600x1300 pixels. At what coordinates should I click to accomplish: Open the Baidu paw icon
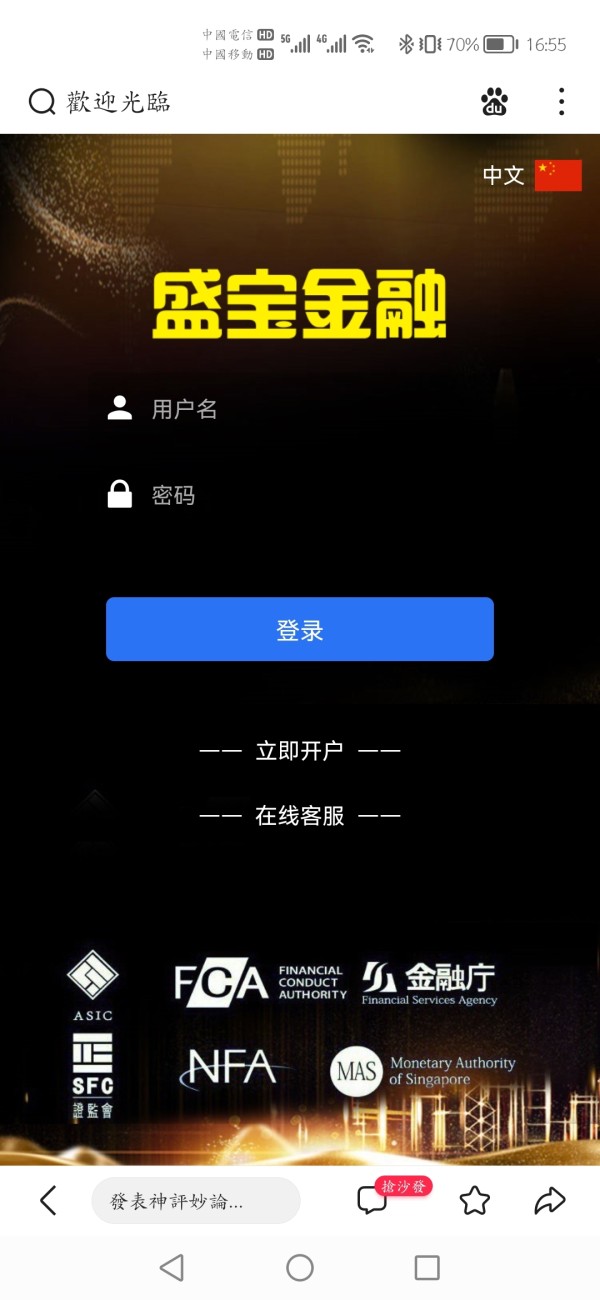coord(494,102)
